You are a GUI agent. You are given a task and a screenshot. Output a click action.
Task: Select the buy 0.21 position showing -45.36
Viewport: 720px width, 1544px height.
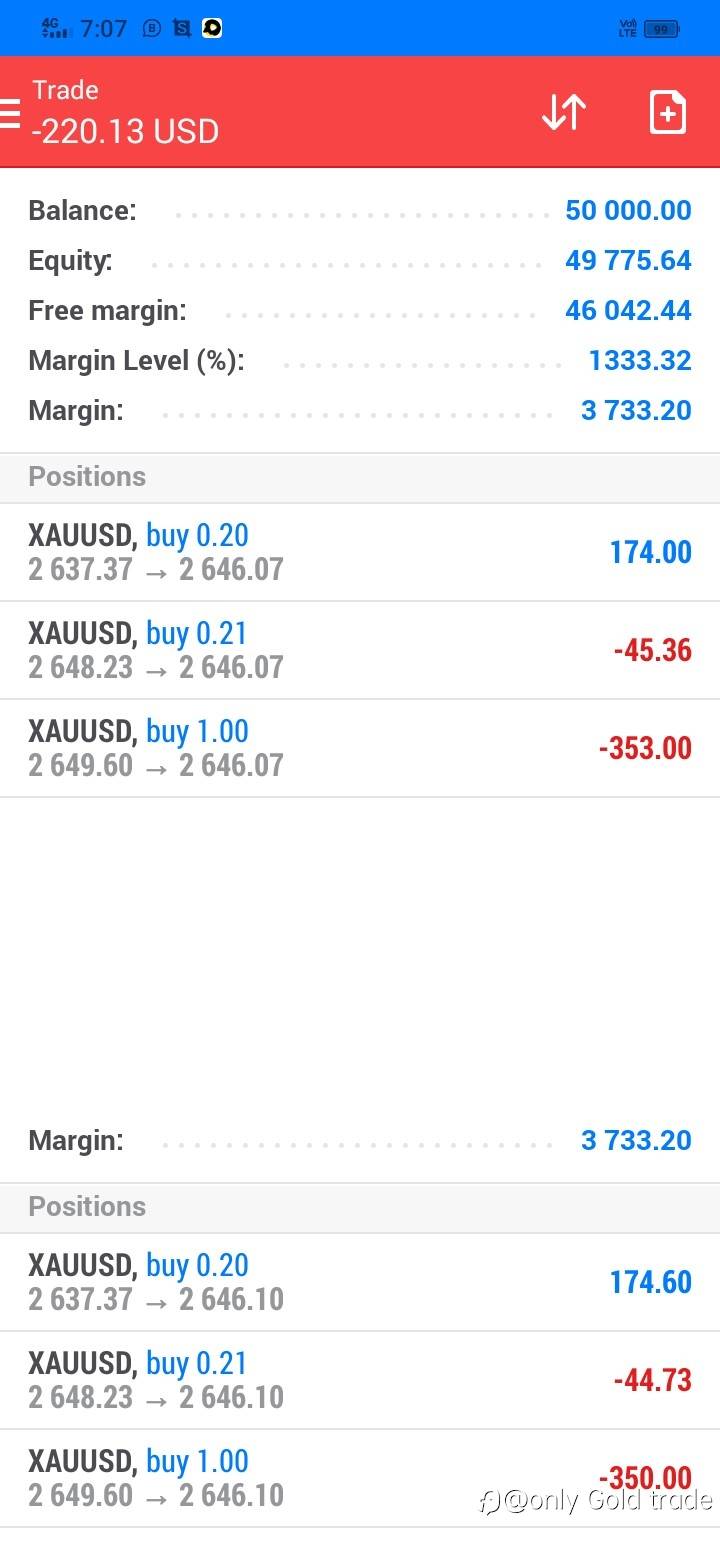[360, 650]
